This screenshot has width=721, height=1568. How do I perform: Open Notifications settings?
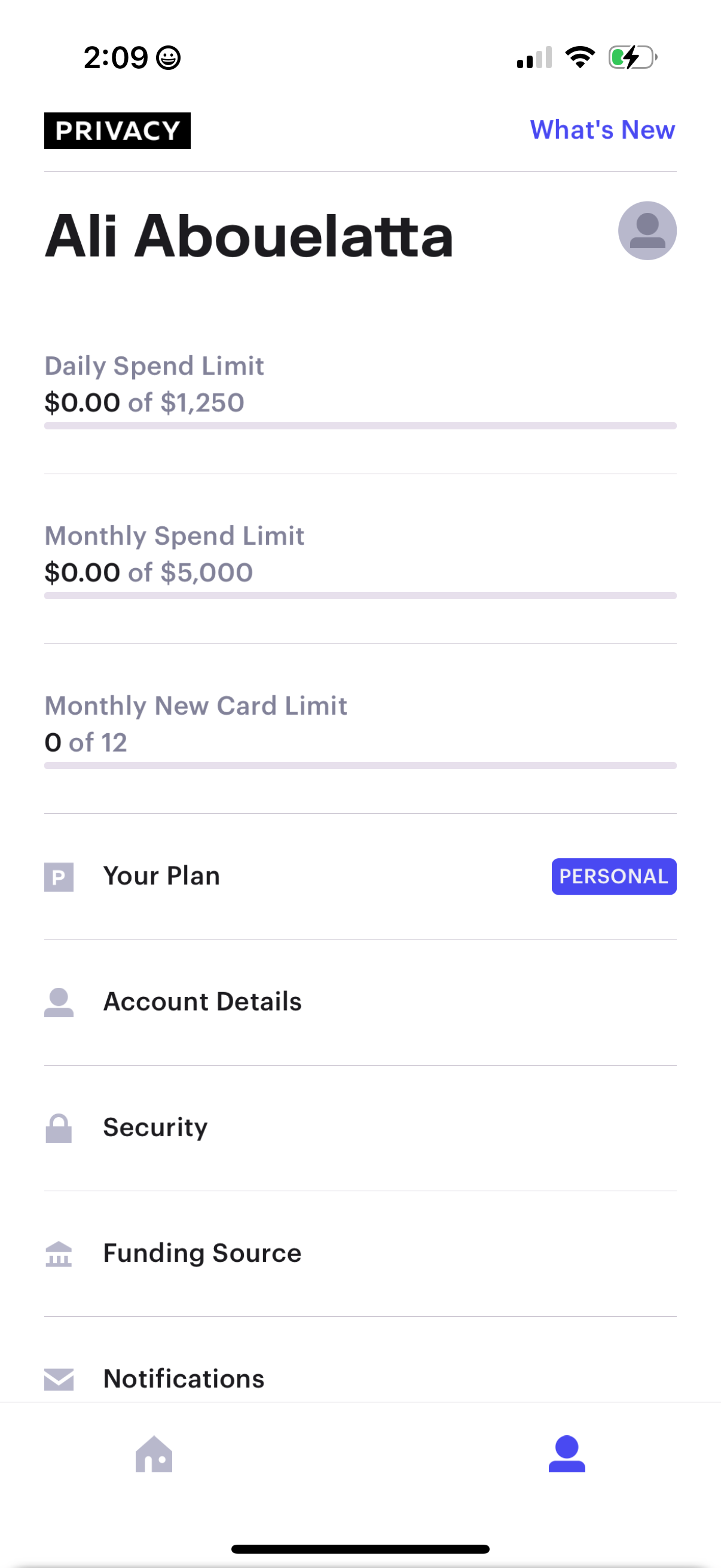point(183,1378)
